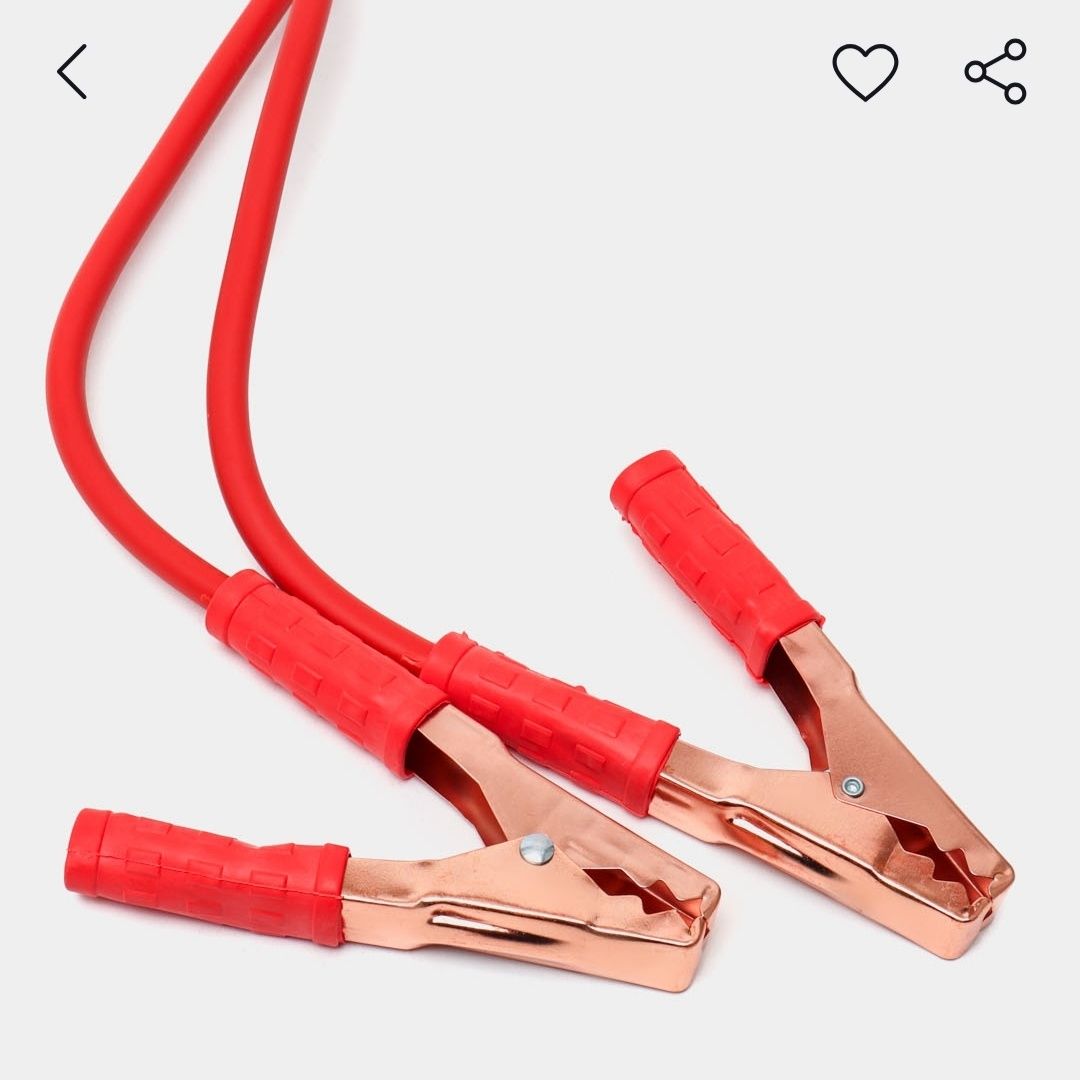This screenshot has width=1080, height=1080.
Task: Go back using the top-left arrow
Action: [x=72, y=72]
